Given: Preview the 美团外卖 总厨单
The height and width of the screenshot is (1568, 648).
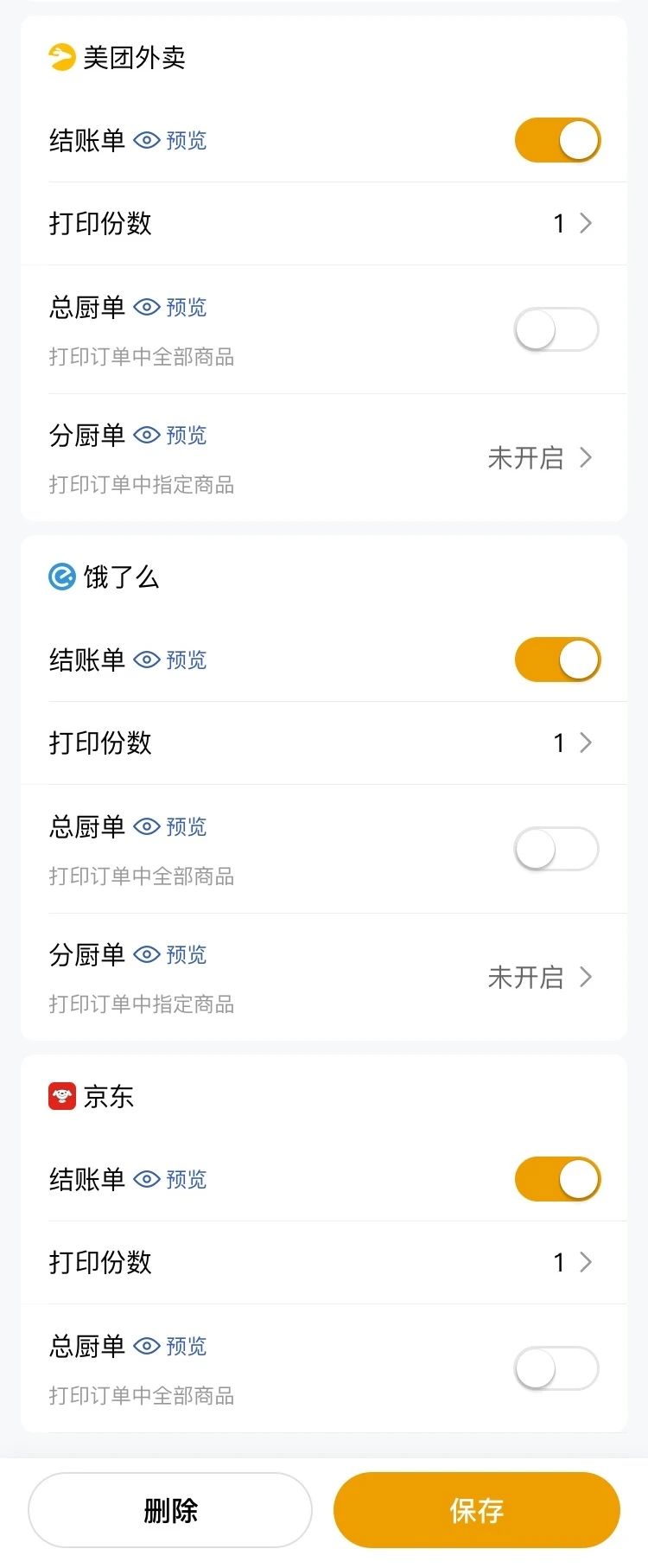Looking at the screenshot, I should [x=171, y=307].
